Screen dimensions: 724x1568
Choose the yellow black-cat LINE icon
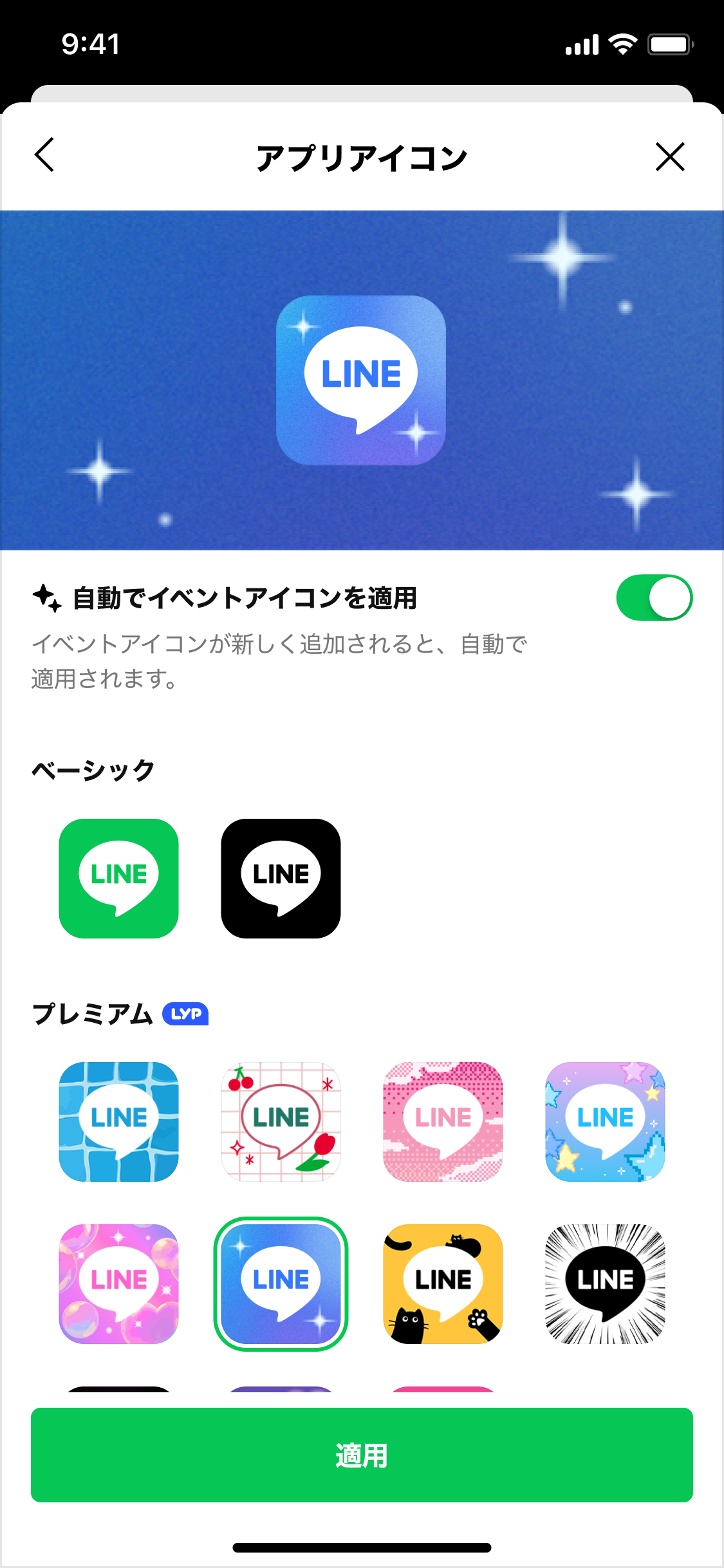point(443,1284)
